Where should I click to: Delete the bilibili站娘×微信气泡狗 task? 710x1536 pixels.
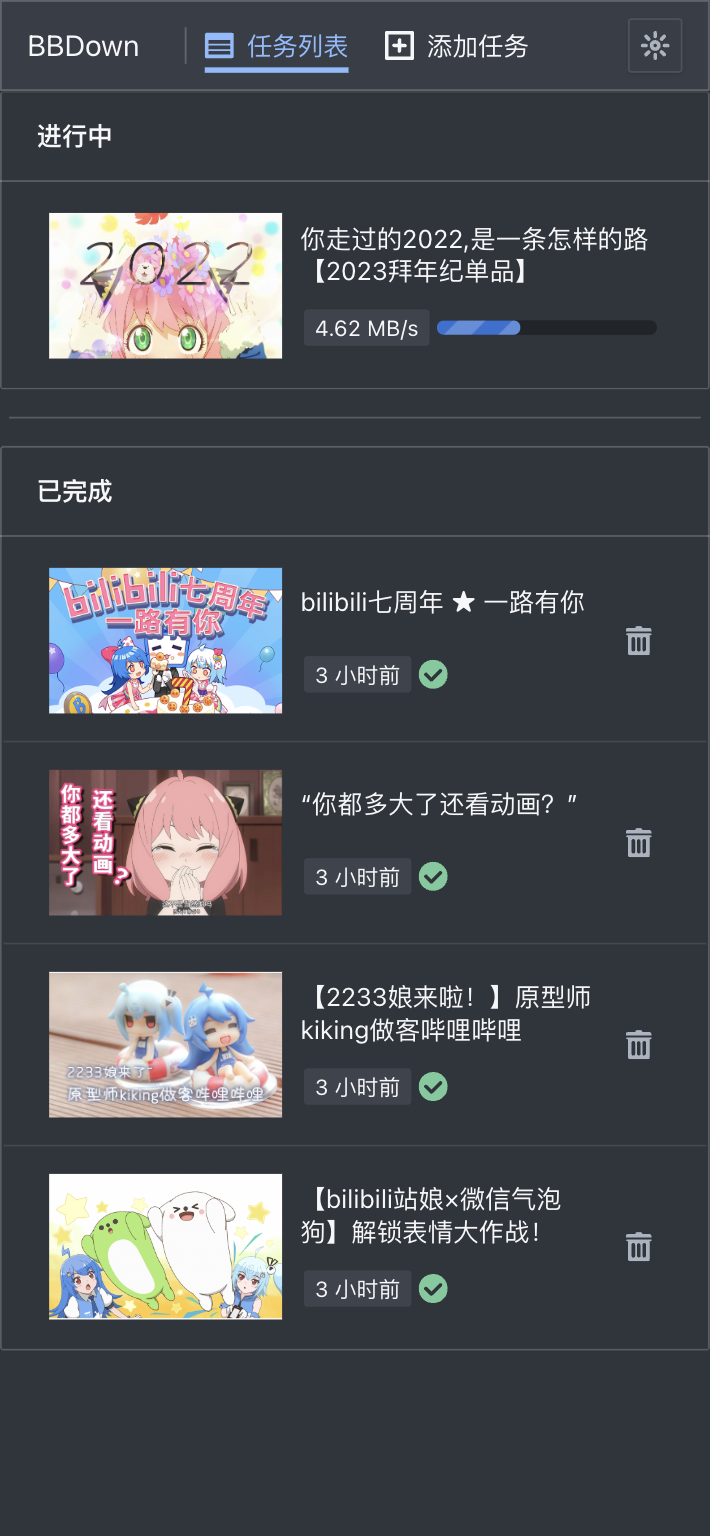coord(639,1247)
